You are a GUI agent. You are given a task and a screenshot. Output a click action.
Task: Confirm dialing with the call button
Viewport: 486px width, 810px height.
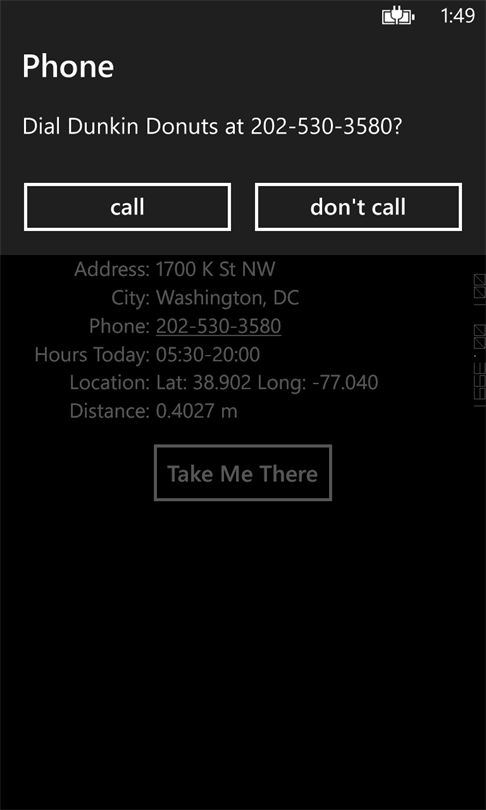(x=127, y=207)
